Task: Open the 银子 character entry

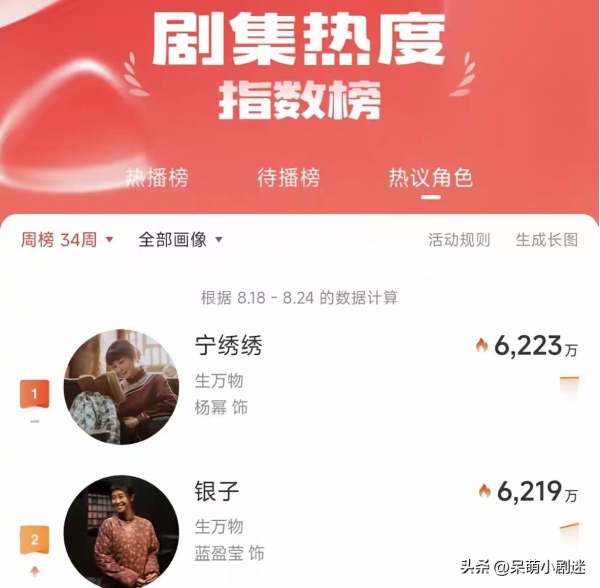Action: point(218,492)
